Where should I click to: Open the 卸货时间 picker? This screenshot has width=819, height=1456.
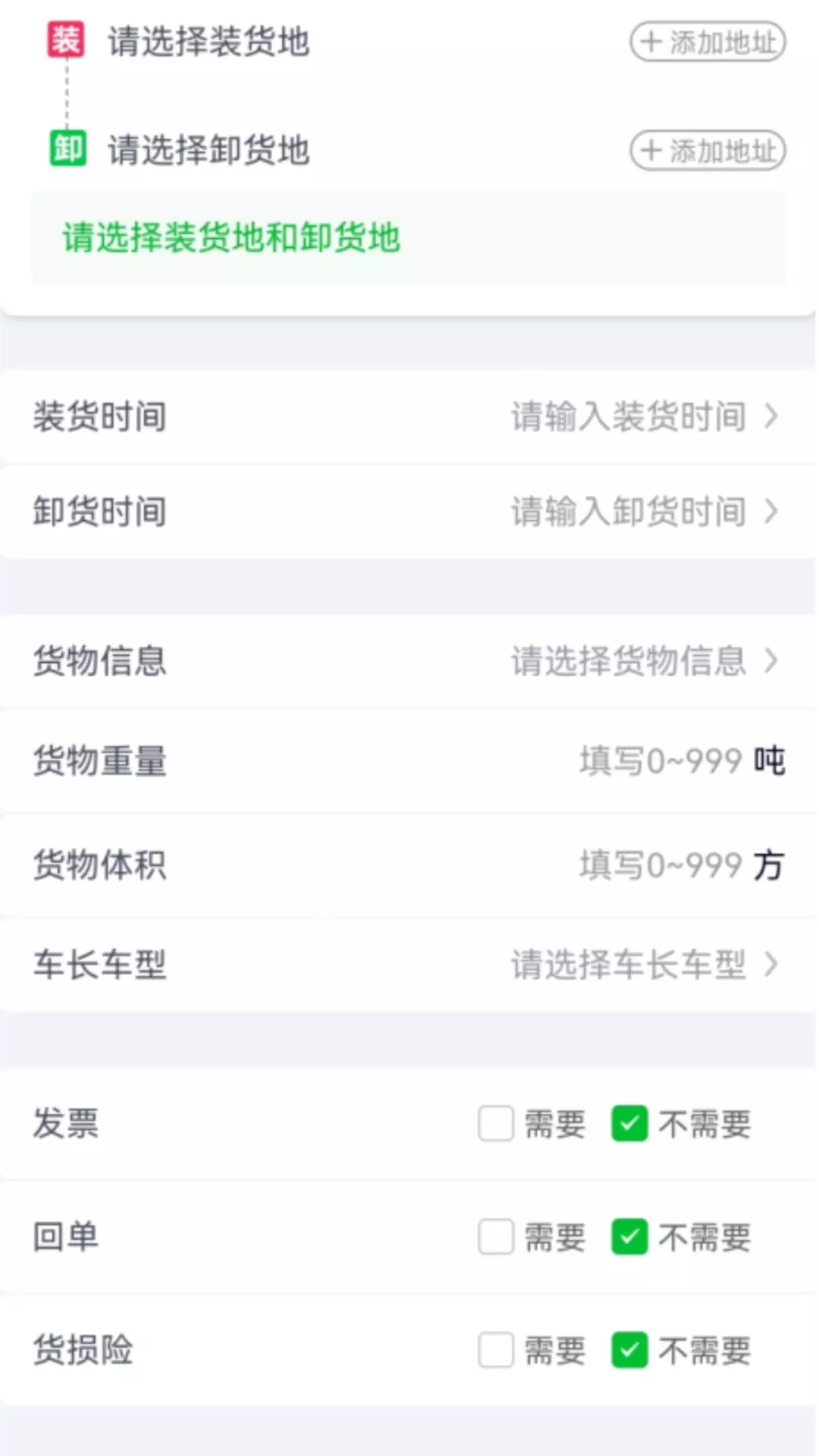pyautogui.click(x=409, y=511)
